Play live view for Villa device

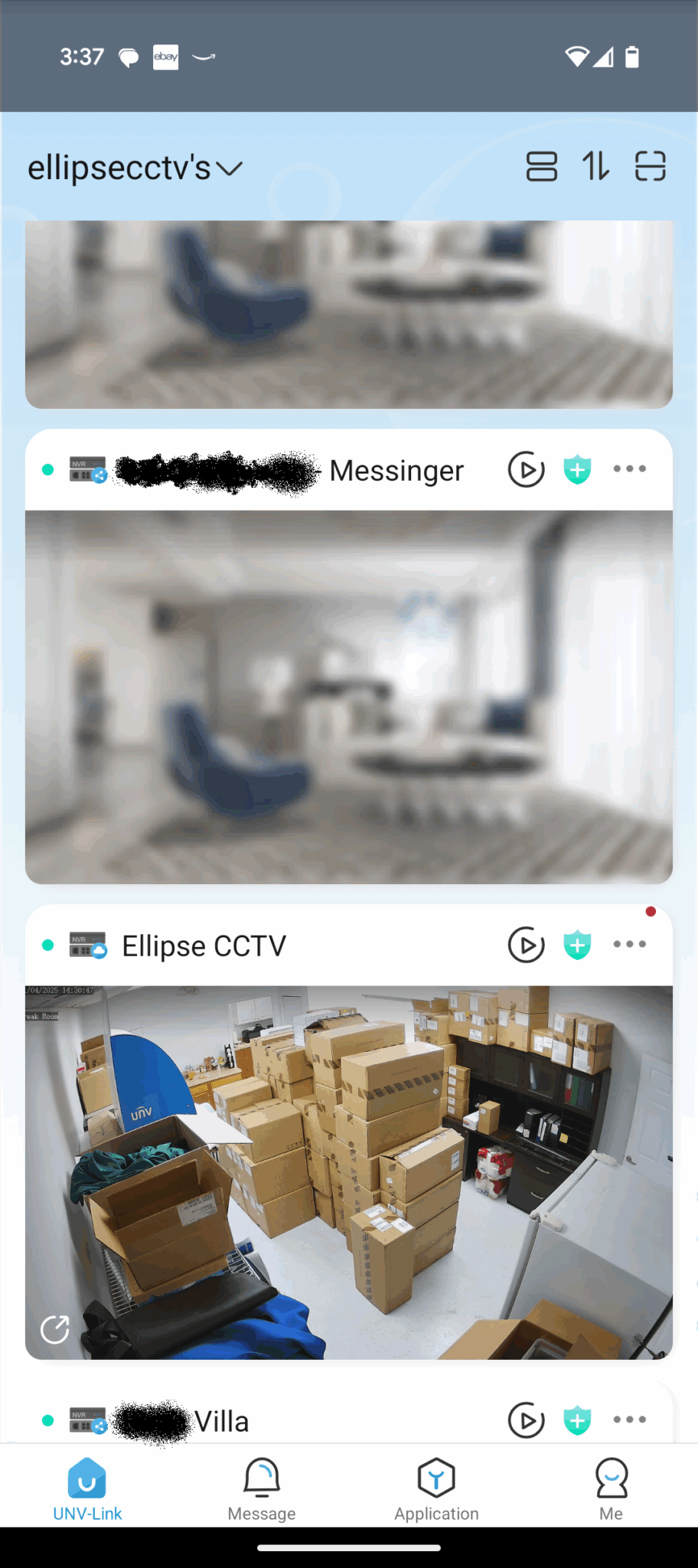click(526, 1420)
